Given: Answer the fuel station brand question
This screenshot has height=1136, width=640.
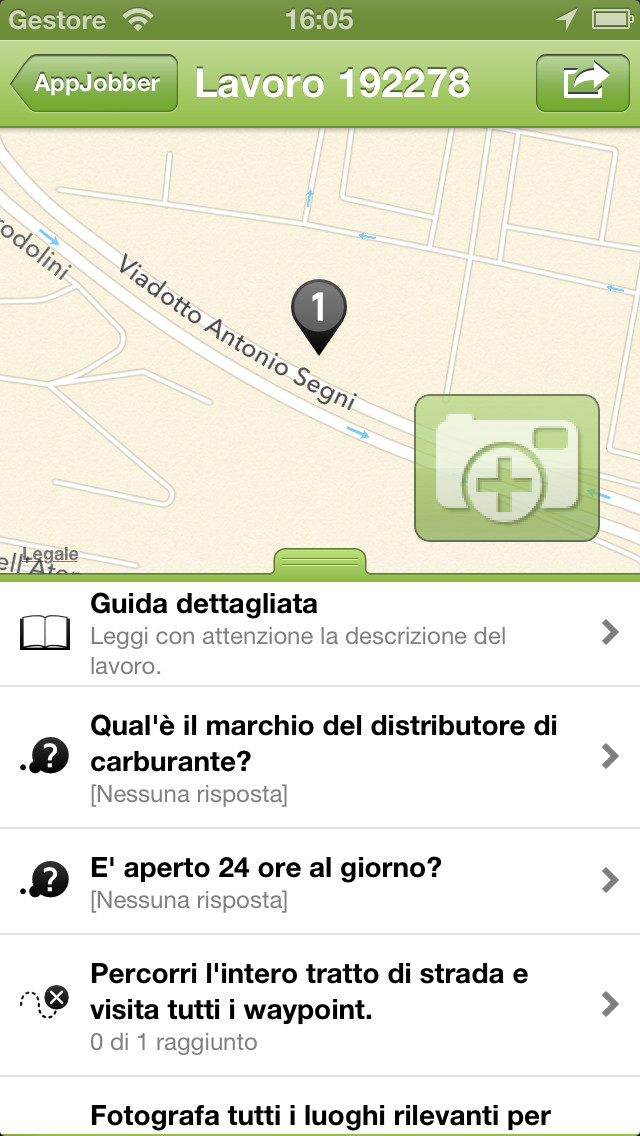Looking at the screenshot, I should 320,757.
